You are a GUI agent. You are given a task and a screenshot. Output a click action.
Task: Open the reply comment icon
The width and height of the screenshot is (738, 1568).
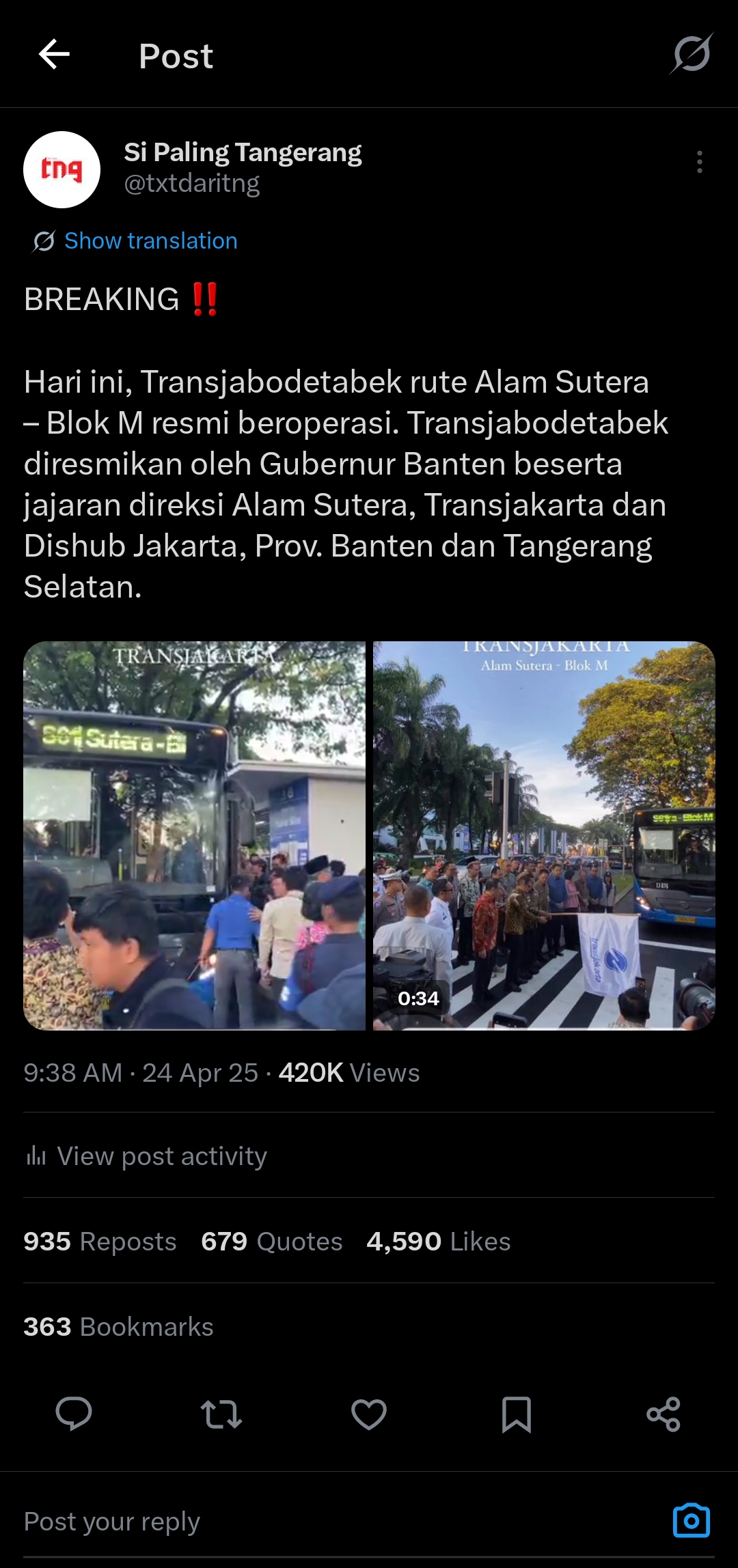(73, 1412)
